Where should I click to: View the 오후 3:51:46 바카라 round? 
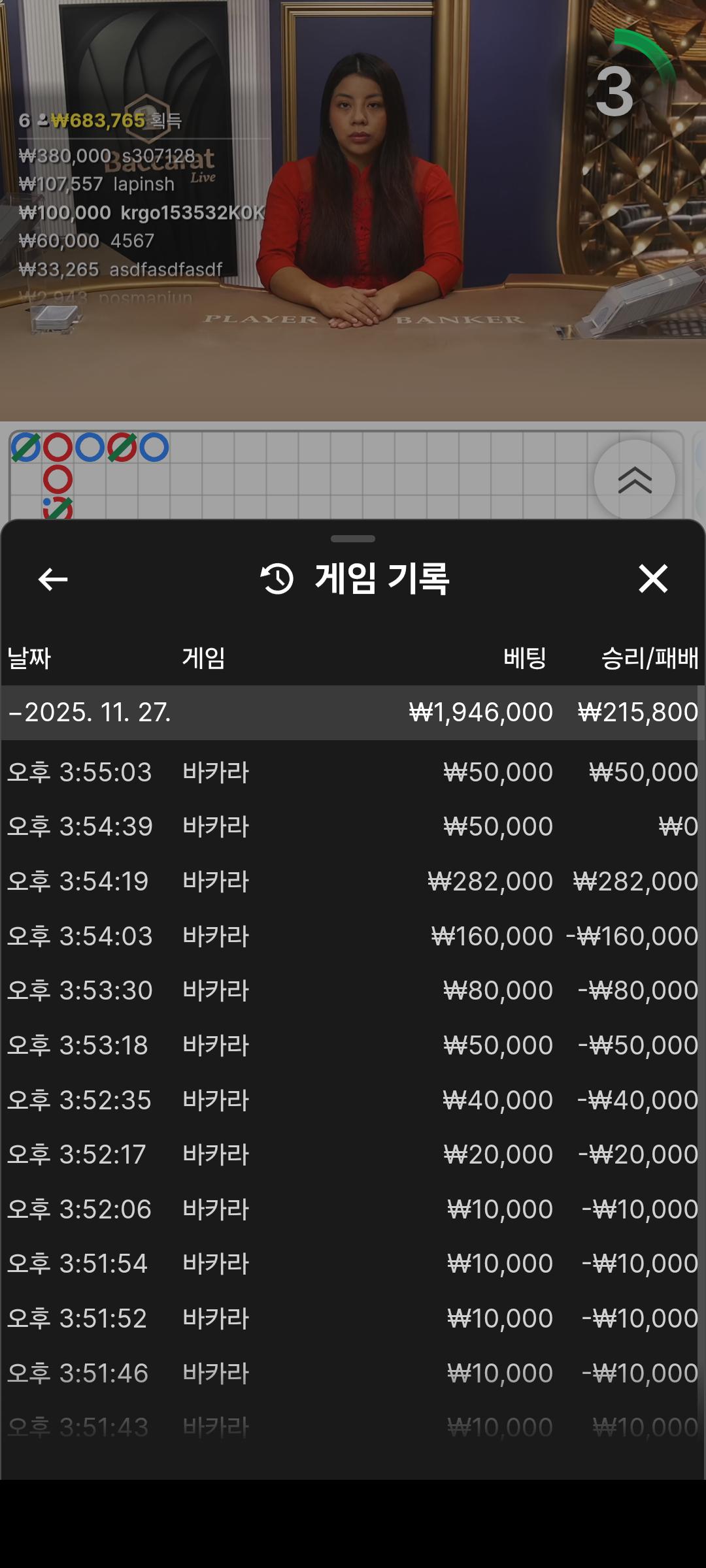(x=353, y=1373)
